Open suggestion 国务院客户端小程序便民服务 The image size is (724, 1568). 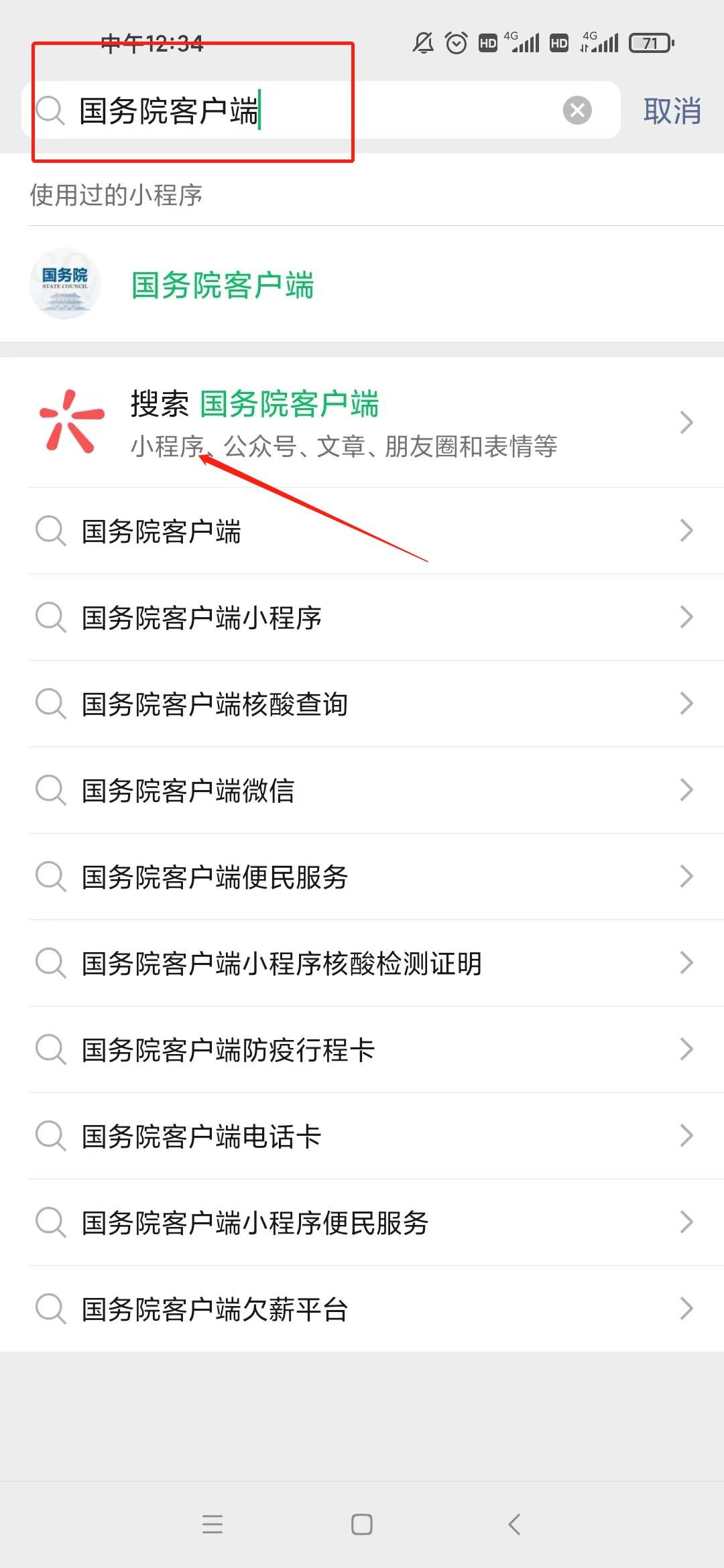[x=362, y=1223]
